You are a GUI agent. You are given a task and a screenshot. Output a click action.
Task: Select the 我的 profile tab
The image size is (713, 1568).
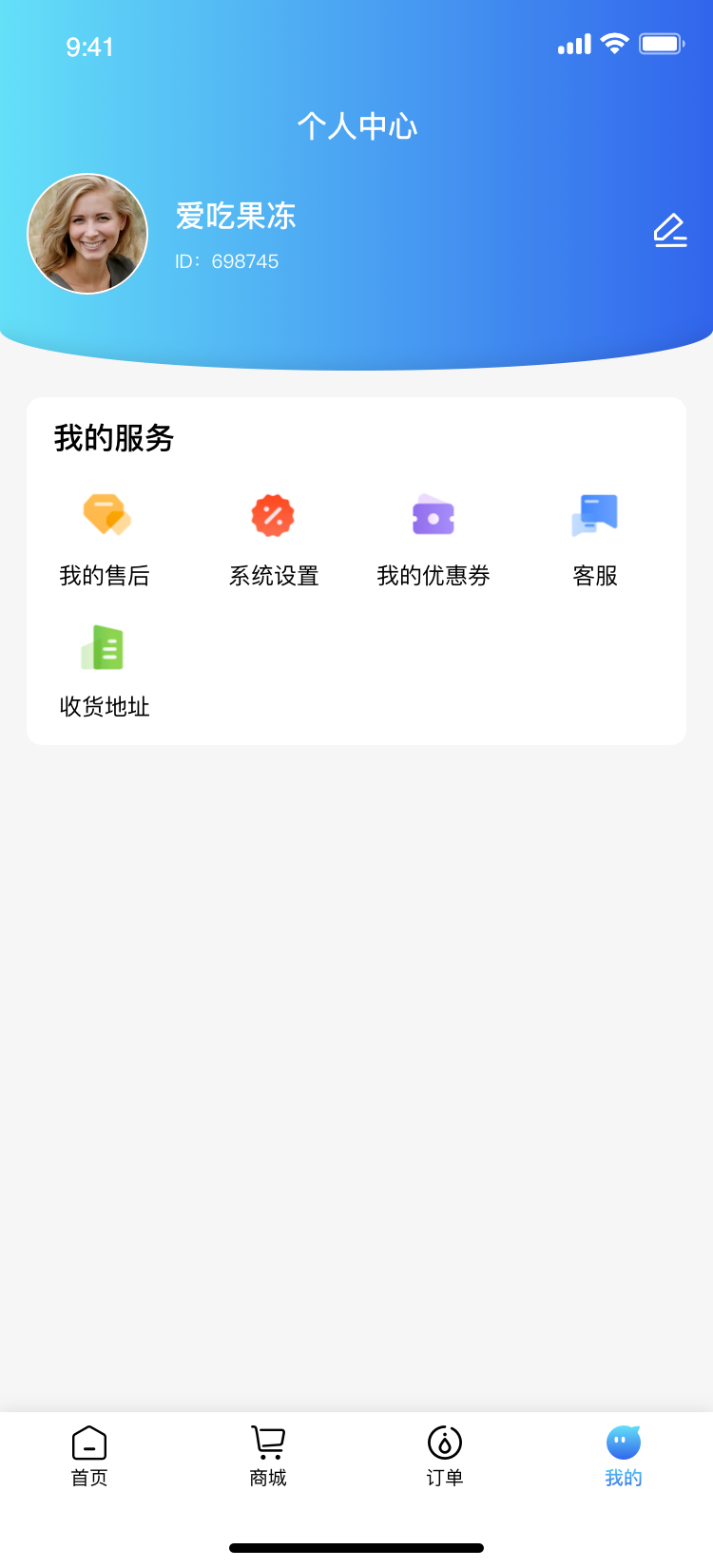(x=624, y=1455)
